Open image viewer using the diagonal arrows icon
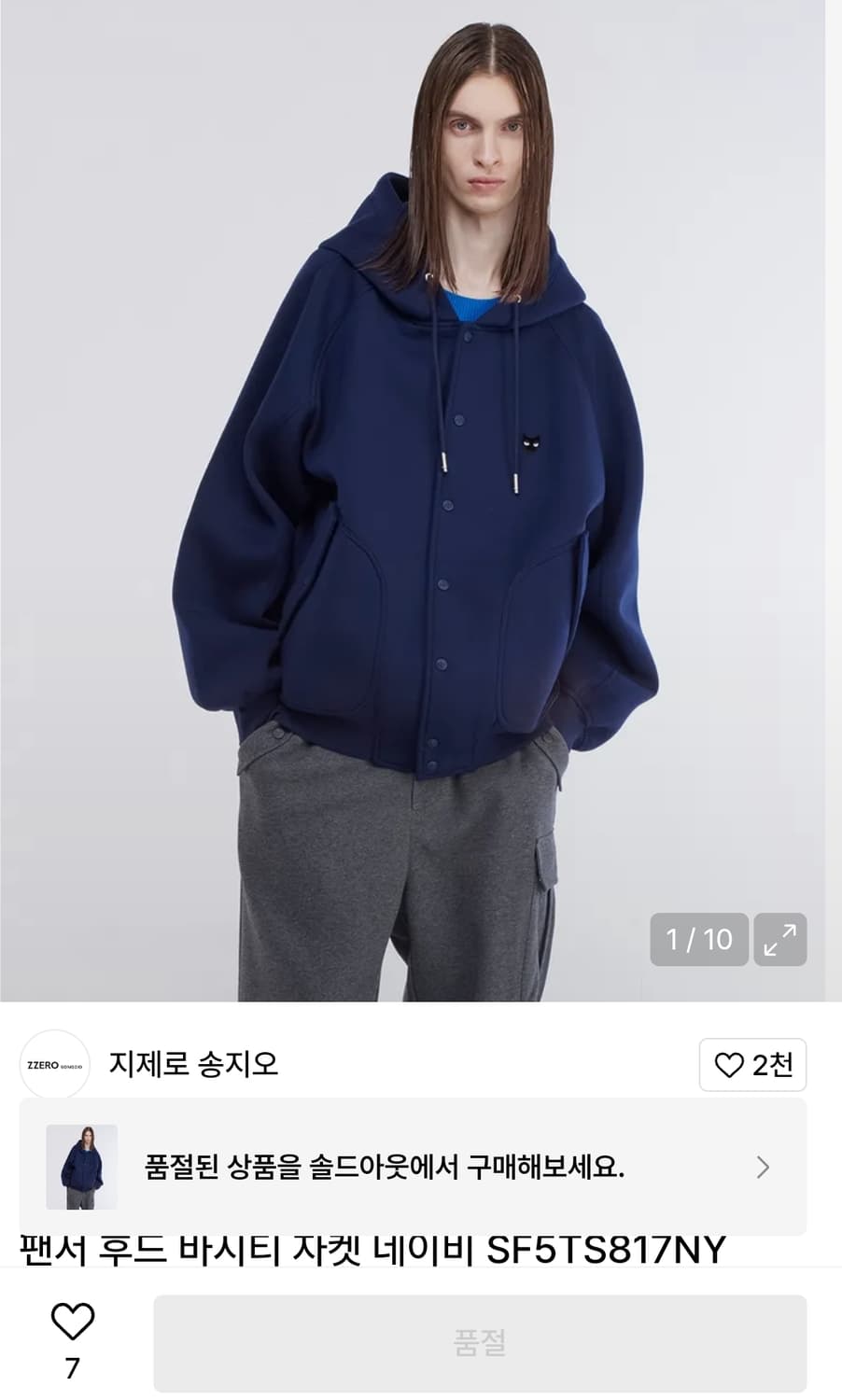This screenshot has height=1400, width=842. tap(780, 940)
